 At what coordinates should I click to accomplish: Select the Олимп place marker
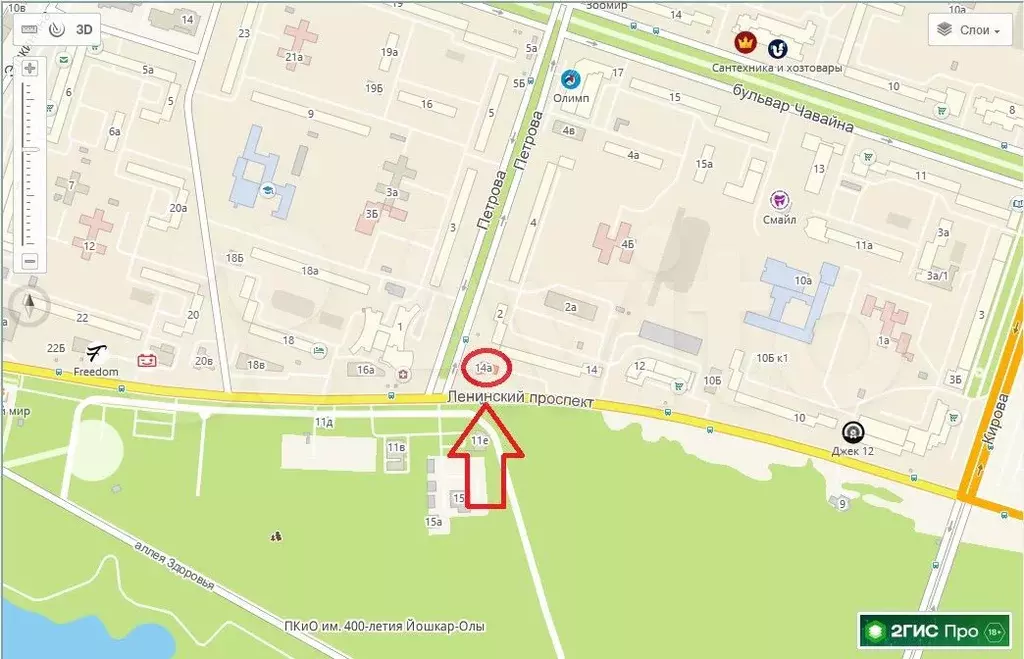pyautogui.click(x=571, y=80)
